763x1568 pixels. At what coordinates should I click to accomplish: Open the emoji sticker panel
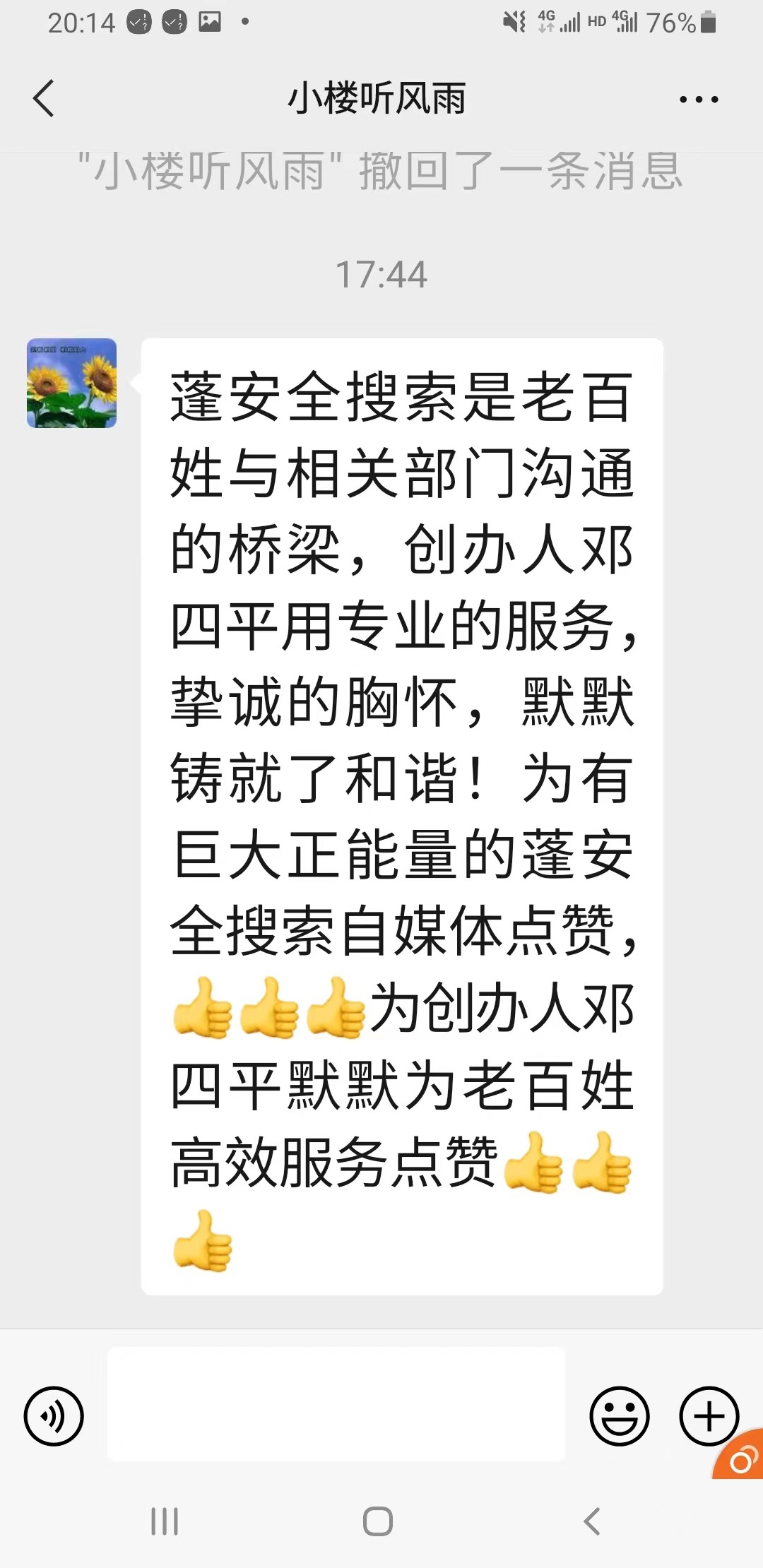(619, 1416)
